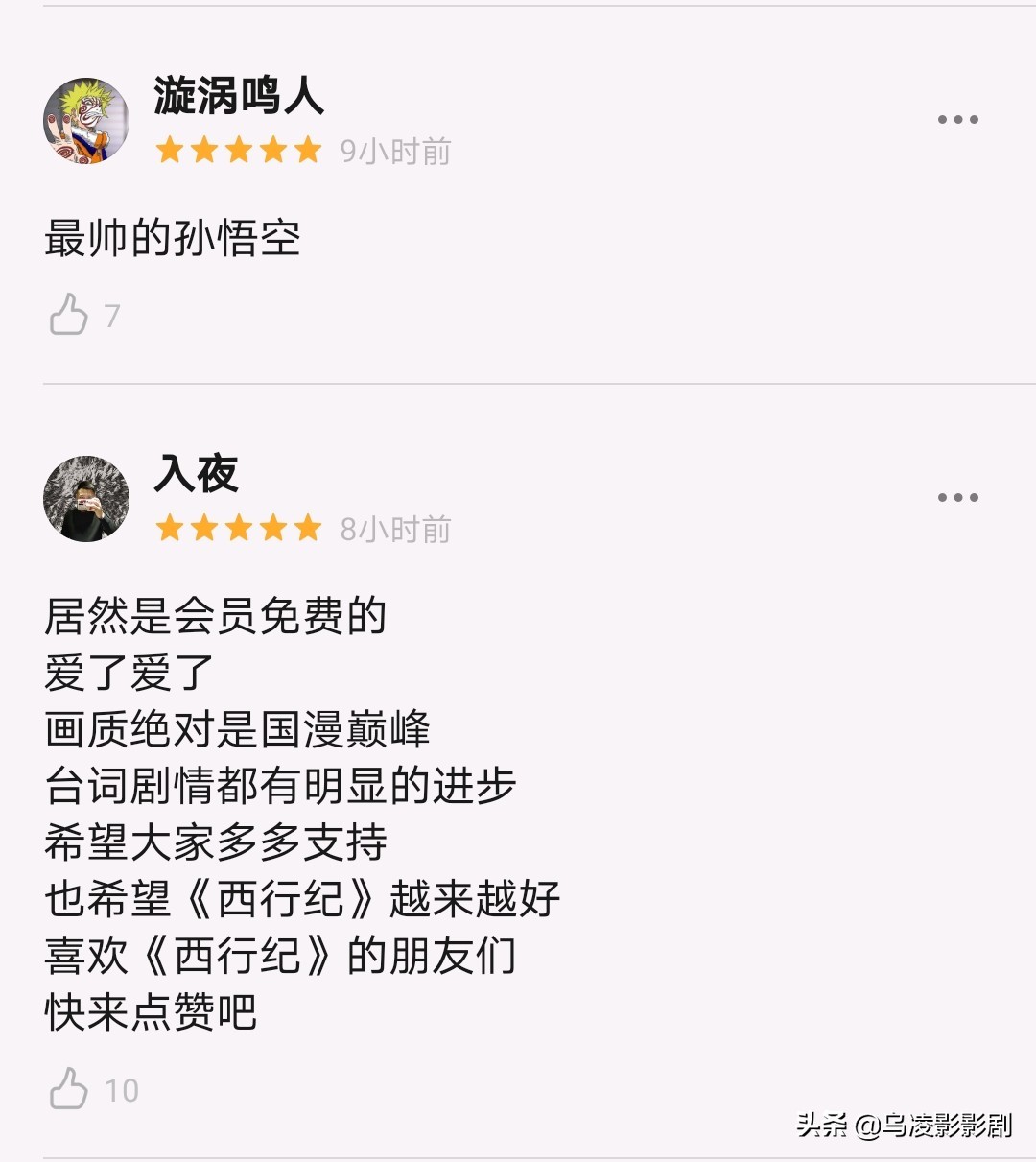Like the review by 入夜

69,1089
